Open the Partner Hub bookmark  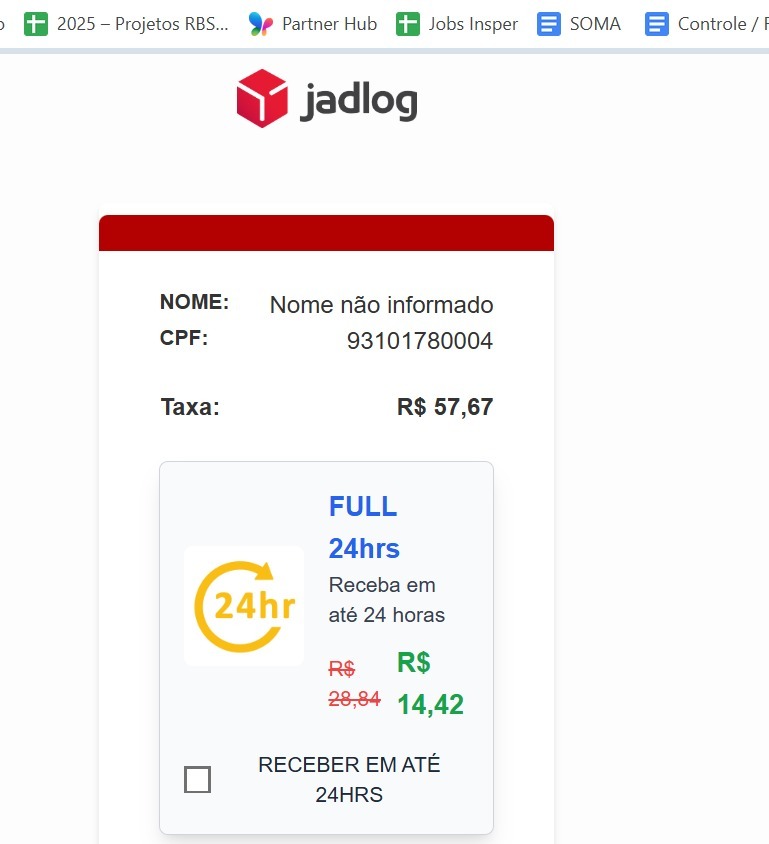click(x=313, y=24)
